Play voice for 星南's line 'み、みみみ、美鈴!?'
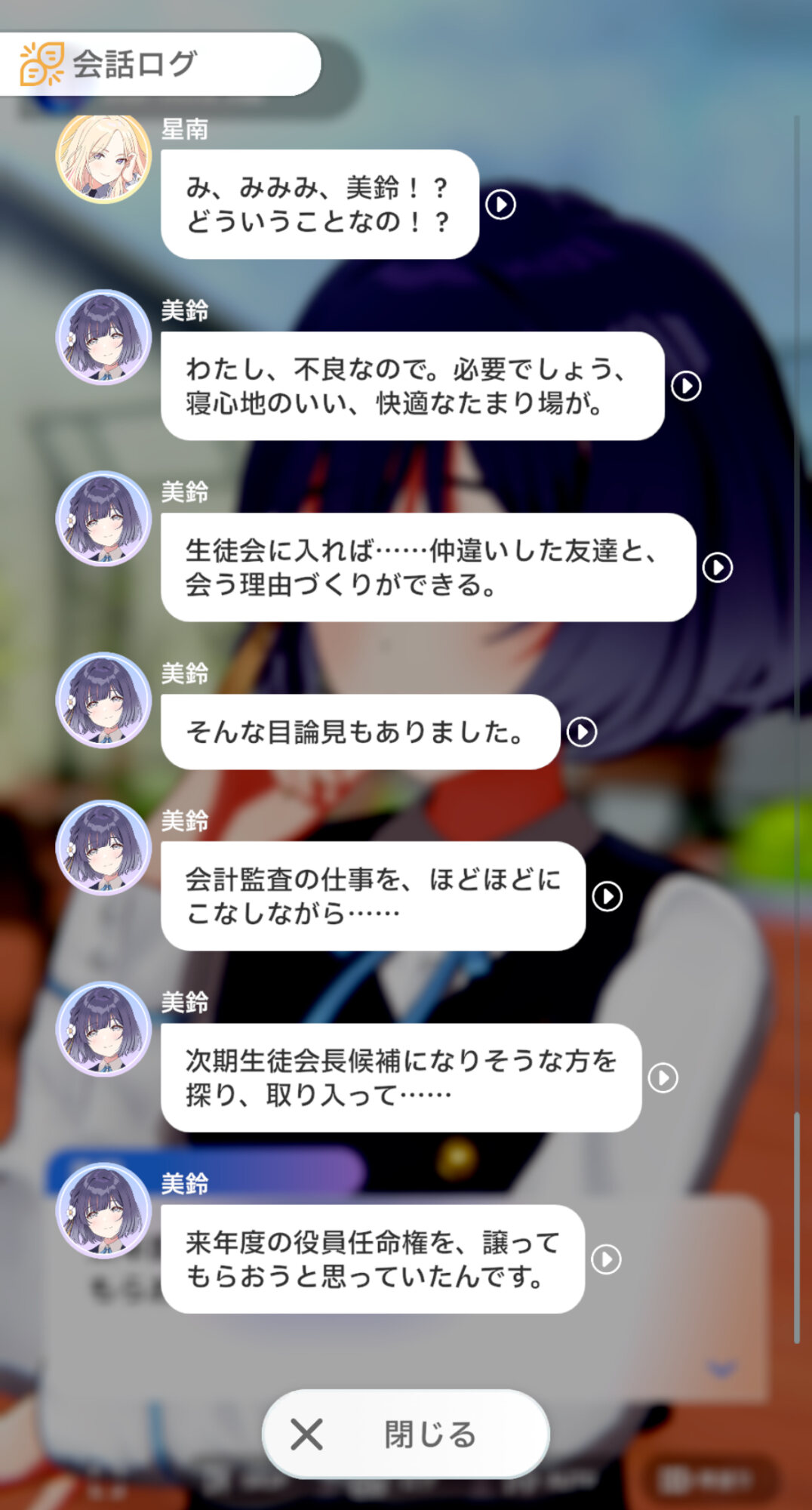Viewport: 812px width, 1510px height. [x=500, y=204]
